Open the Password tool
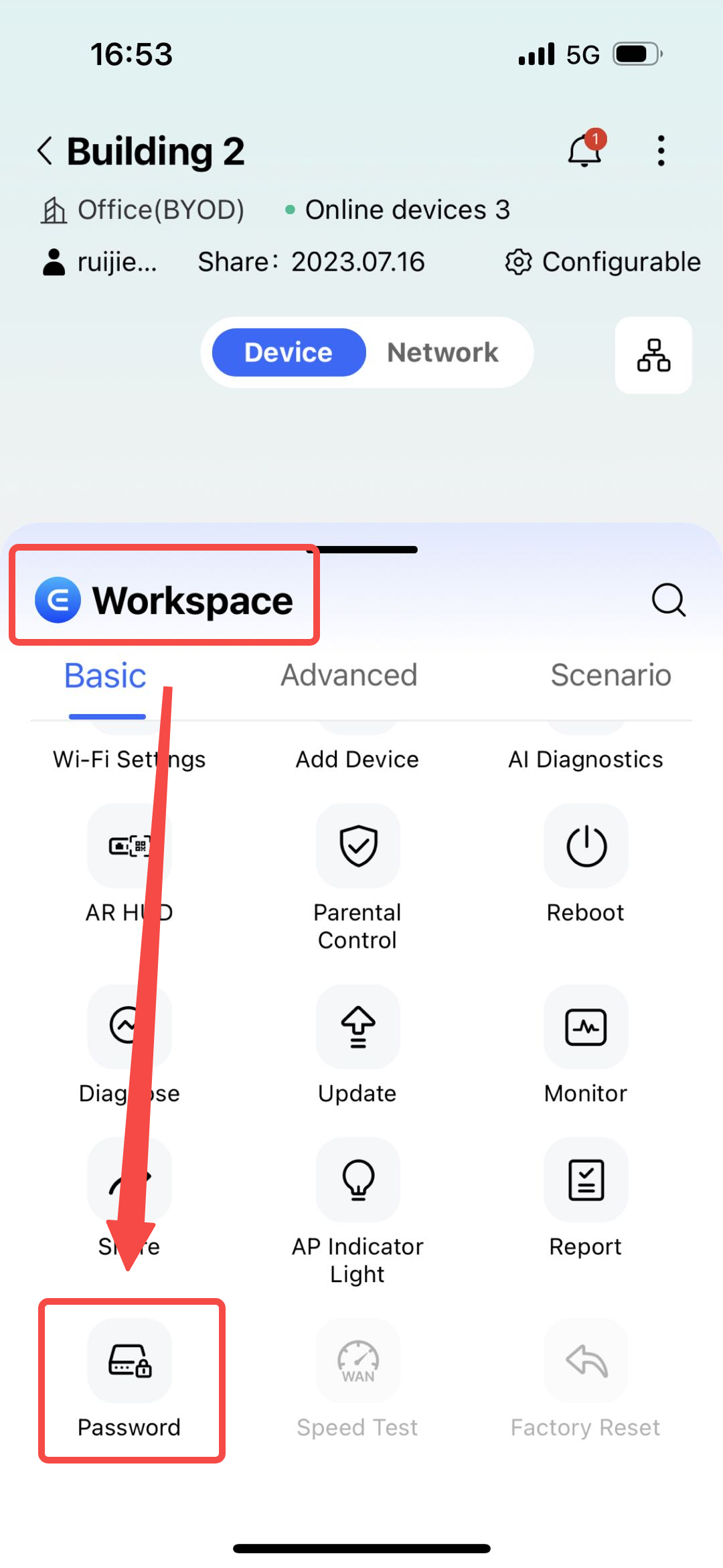The width and height of the screenshot is (723, 1568). coord(130,1362)
